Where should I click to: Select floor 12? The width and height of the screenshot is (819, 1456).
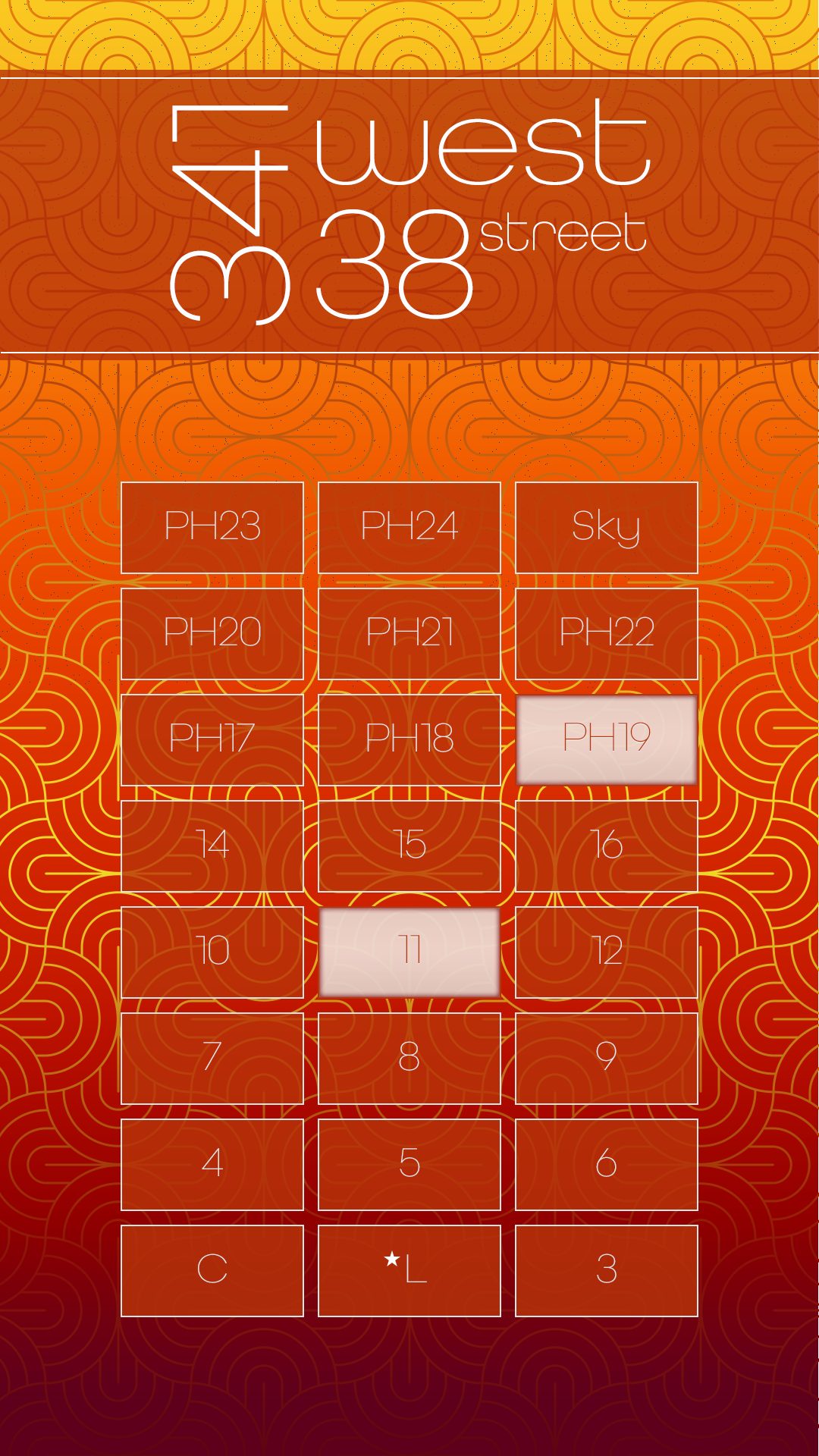[607, 952]
